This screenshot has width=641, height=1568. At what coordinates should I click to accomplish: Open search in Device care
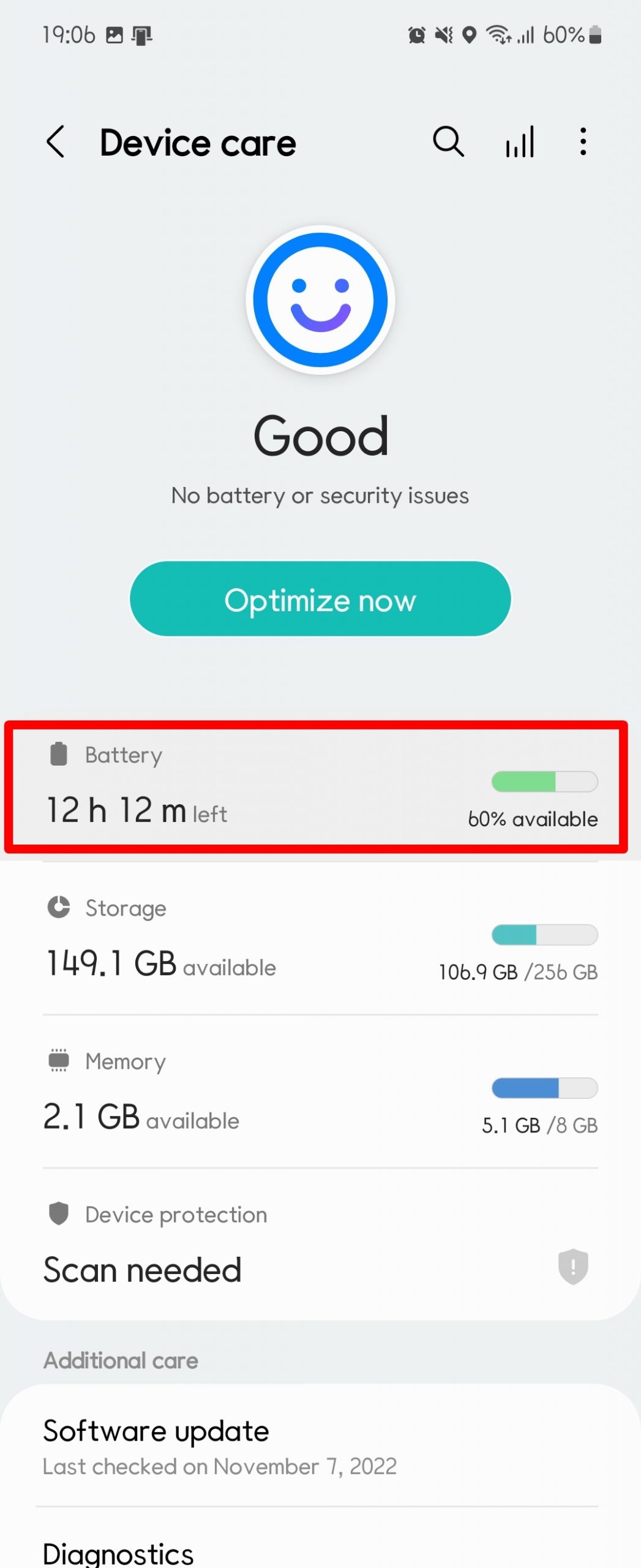(448, 142)
